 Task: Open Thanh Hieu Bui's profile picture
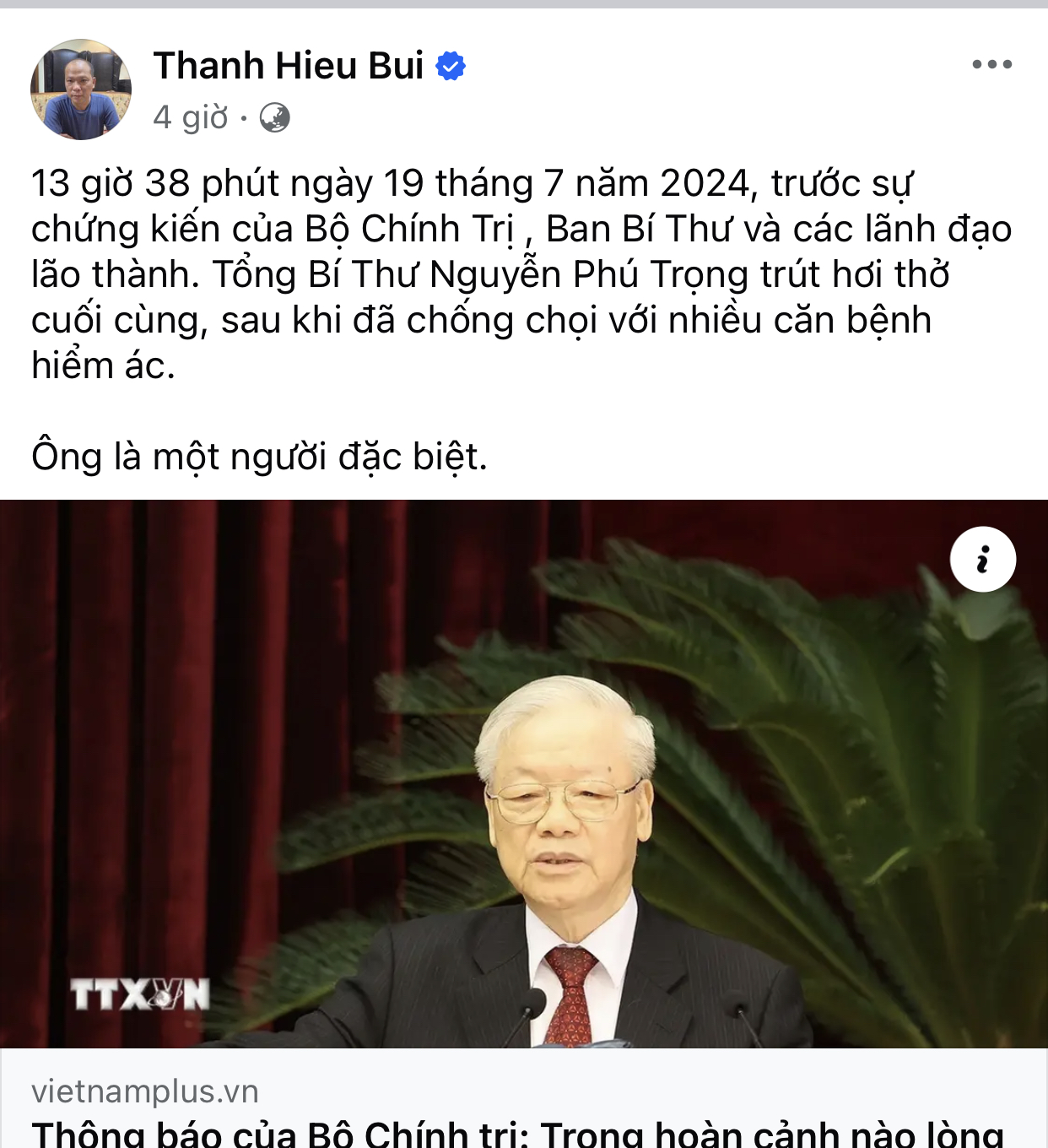(81, 89)
